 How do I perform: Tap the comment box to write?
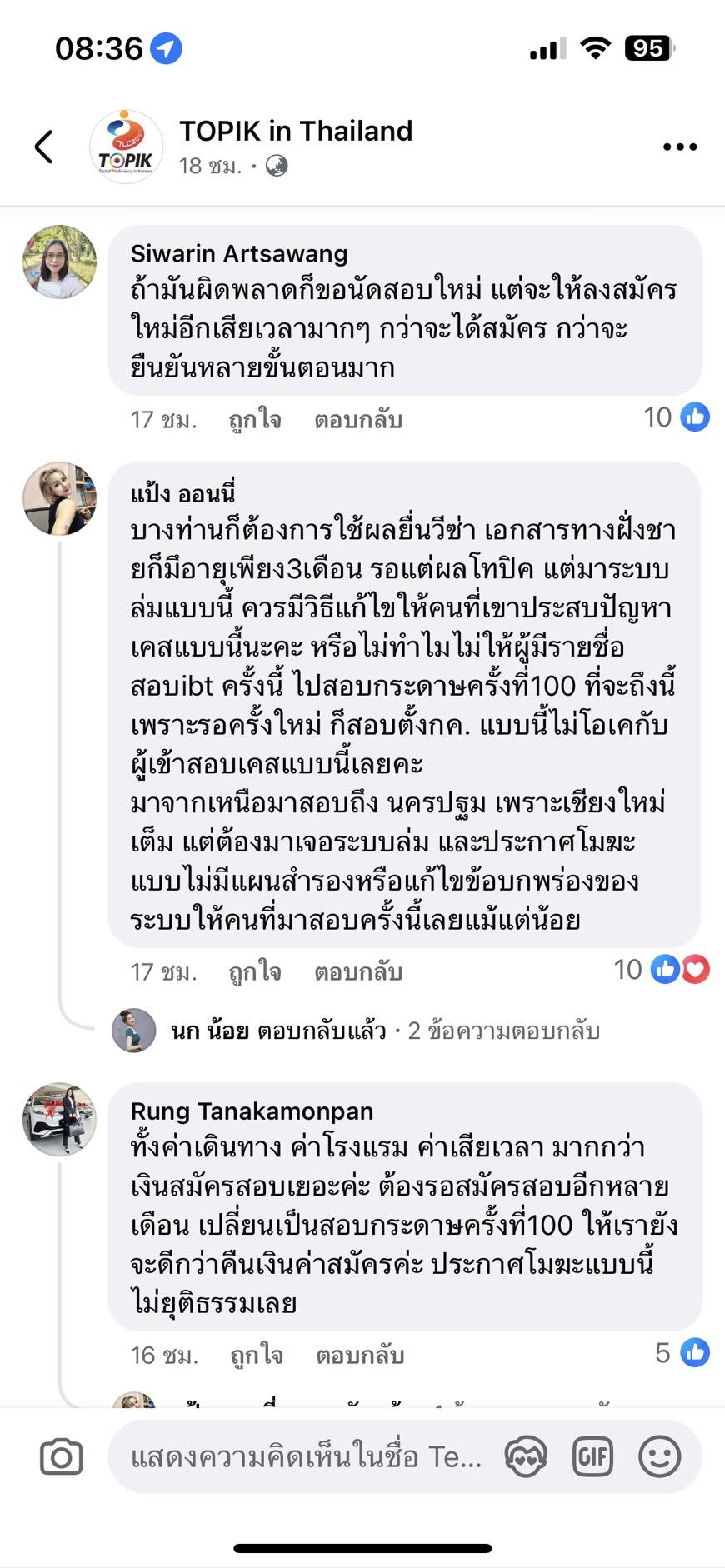(306, 1456)
